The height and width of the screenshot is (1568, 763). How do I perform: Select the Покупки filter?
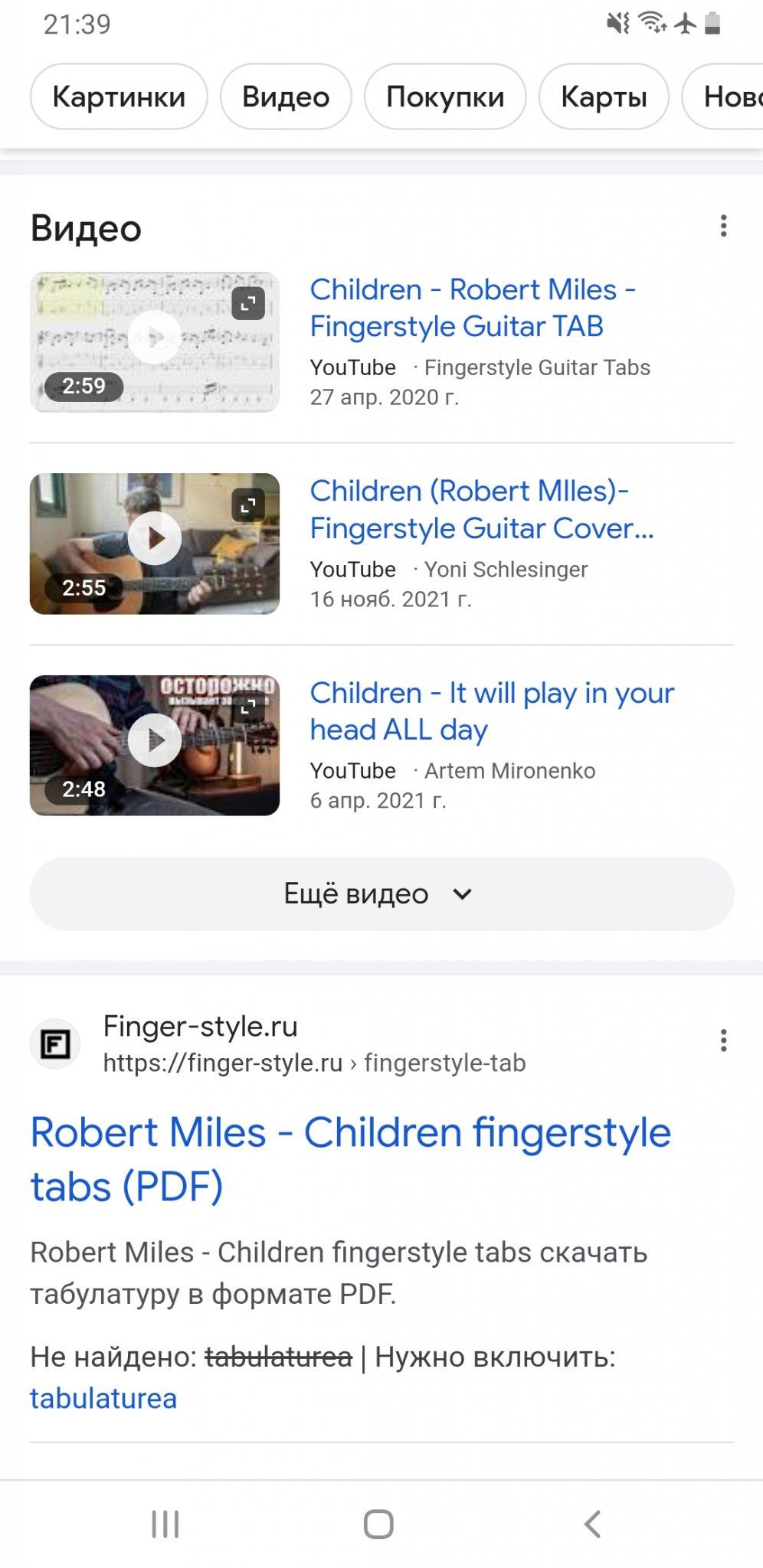pyautogui.click(x=445, y=97)
